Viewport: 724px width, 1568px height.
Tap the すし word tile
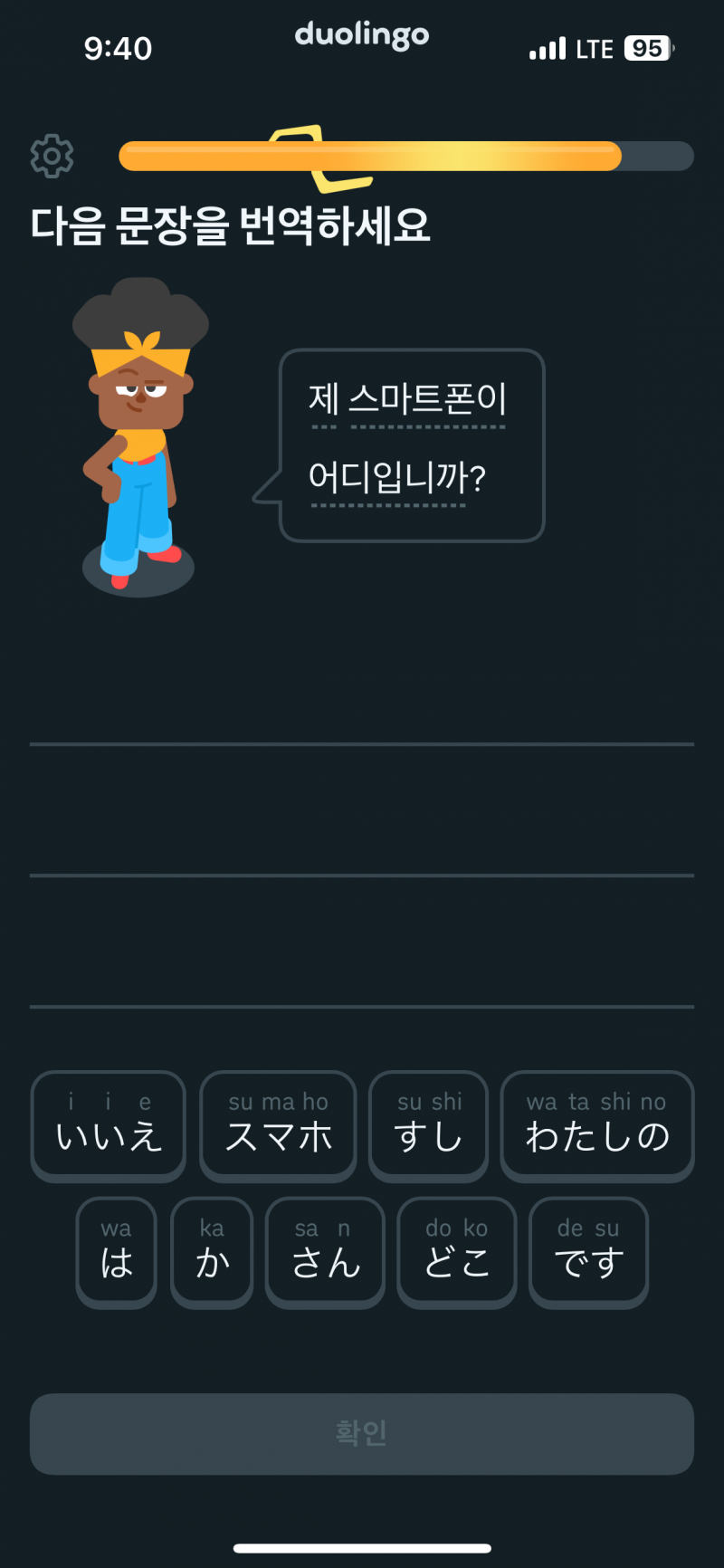pos(428,1125)
